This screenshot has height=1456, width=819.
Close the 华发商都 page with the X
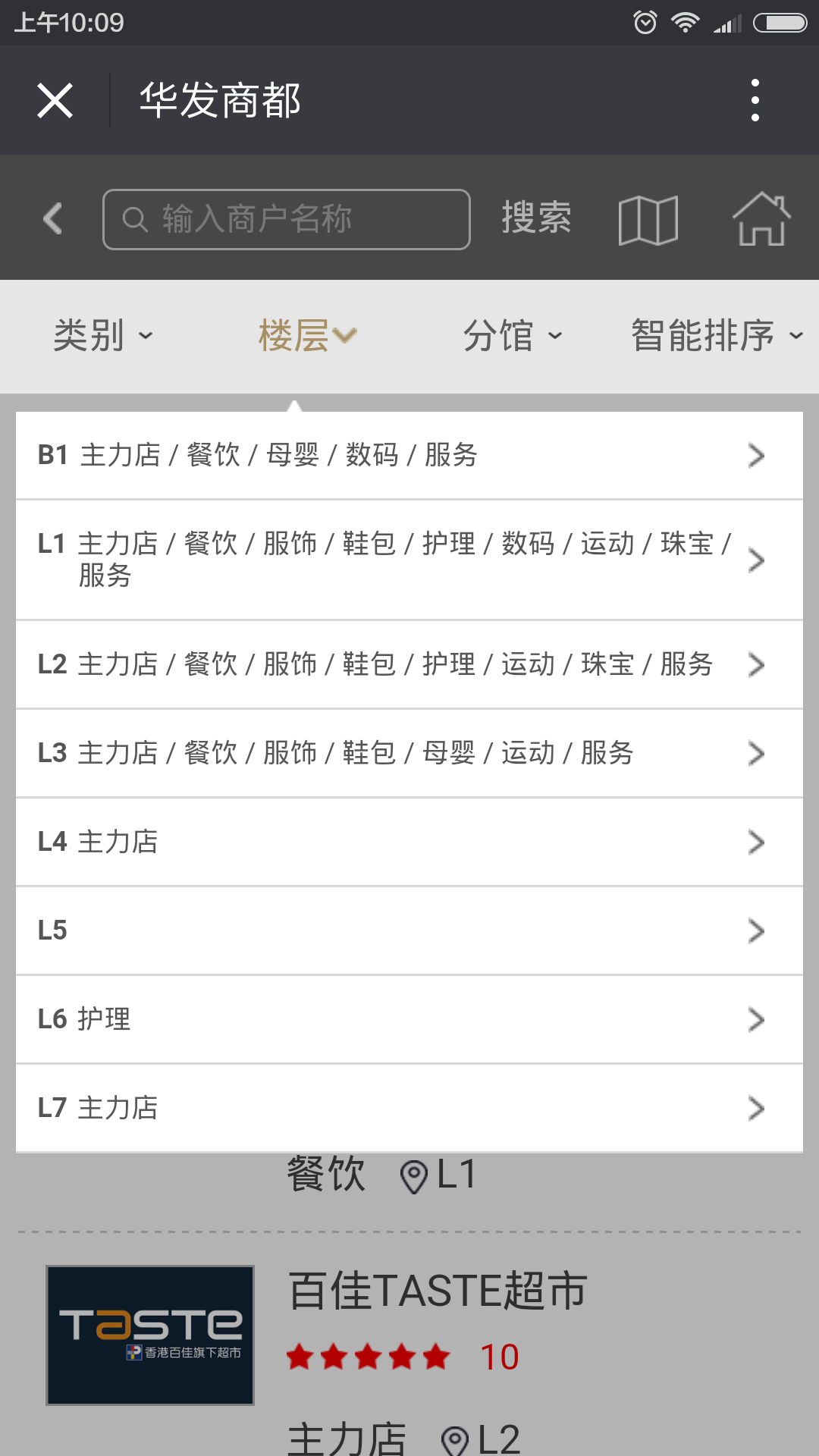coord(55,99)
